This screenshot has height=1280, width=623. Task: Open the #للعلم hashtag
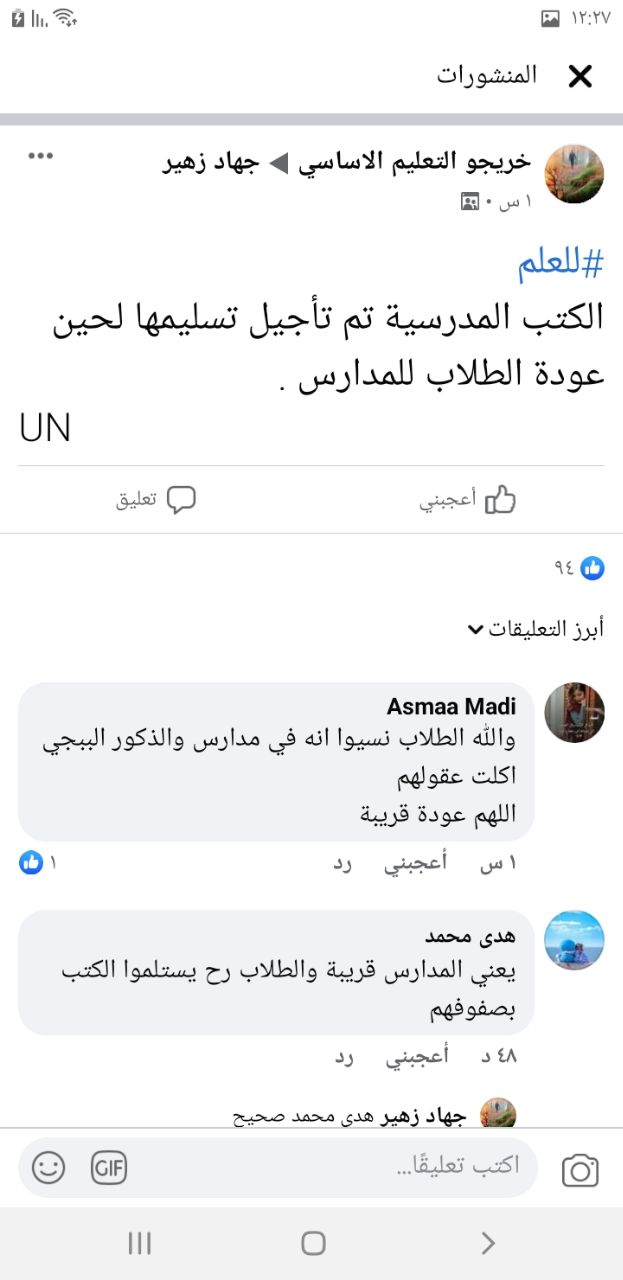tap(561, 264)
